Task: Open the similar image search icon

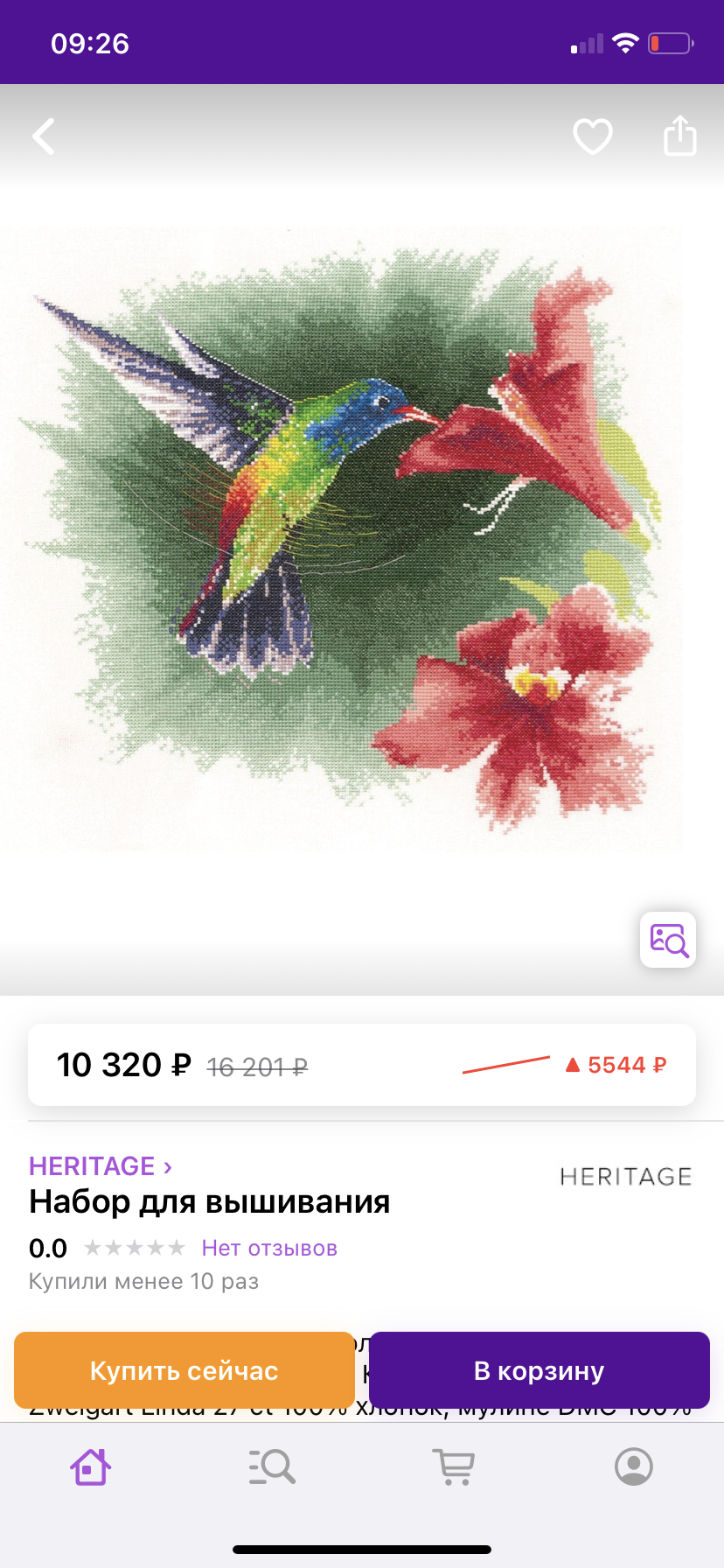Action: 668,940
